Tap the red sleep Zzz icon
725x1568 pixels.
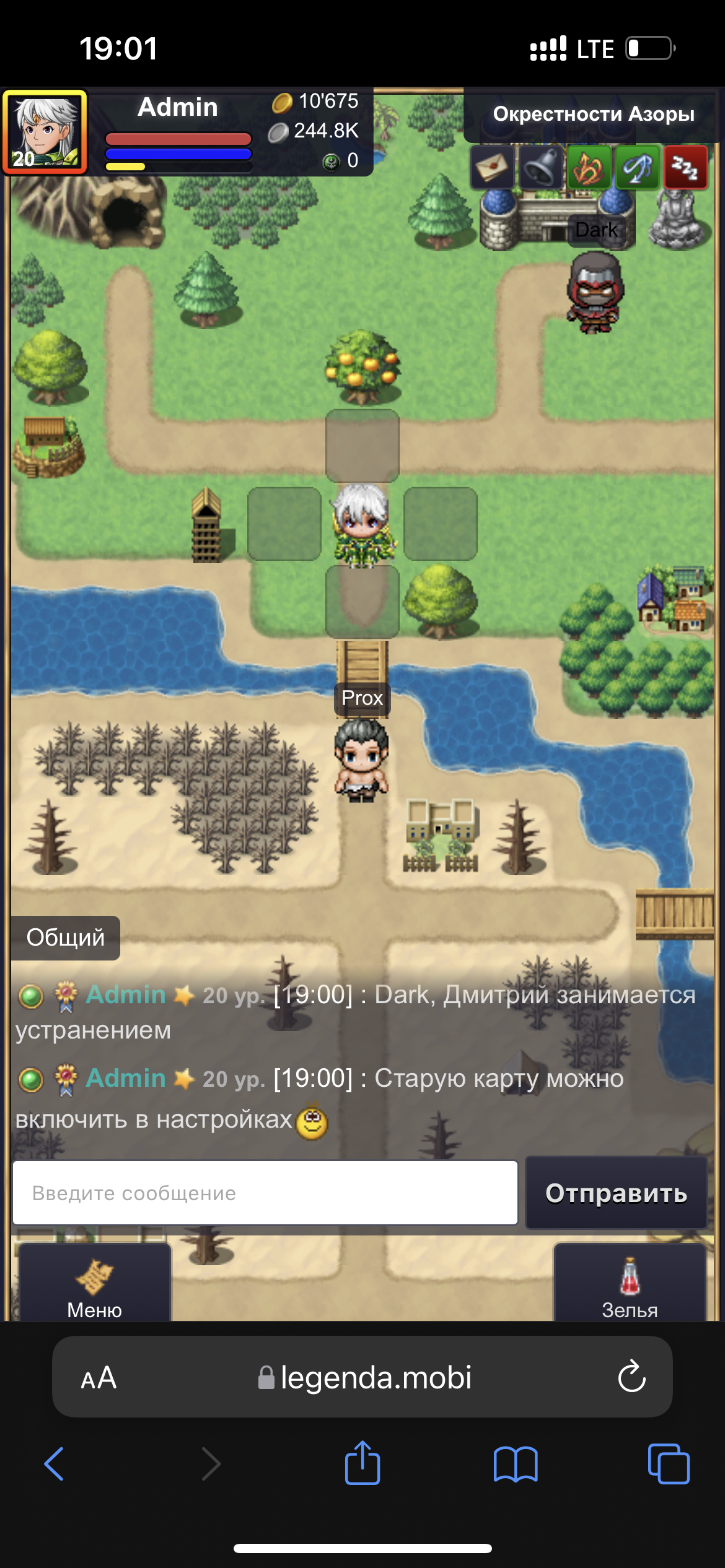pyautogui.click(x=685, y=167)
